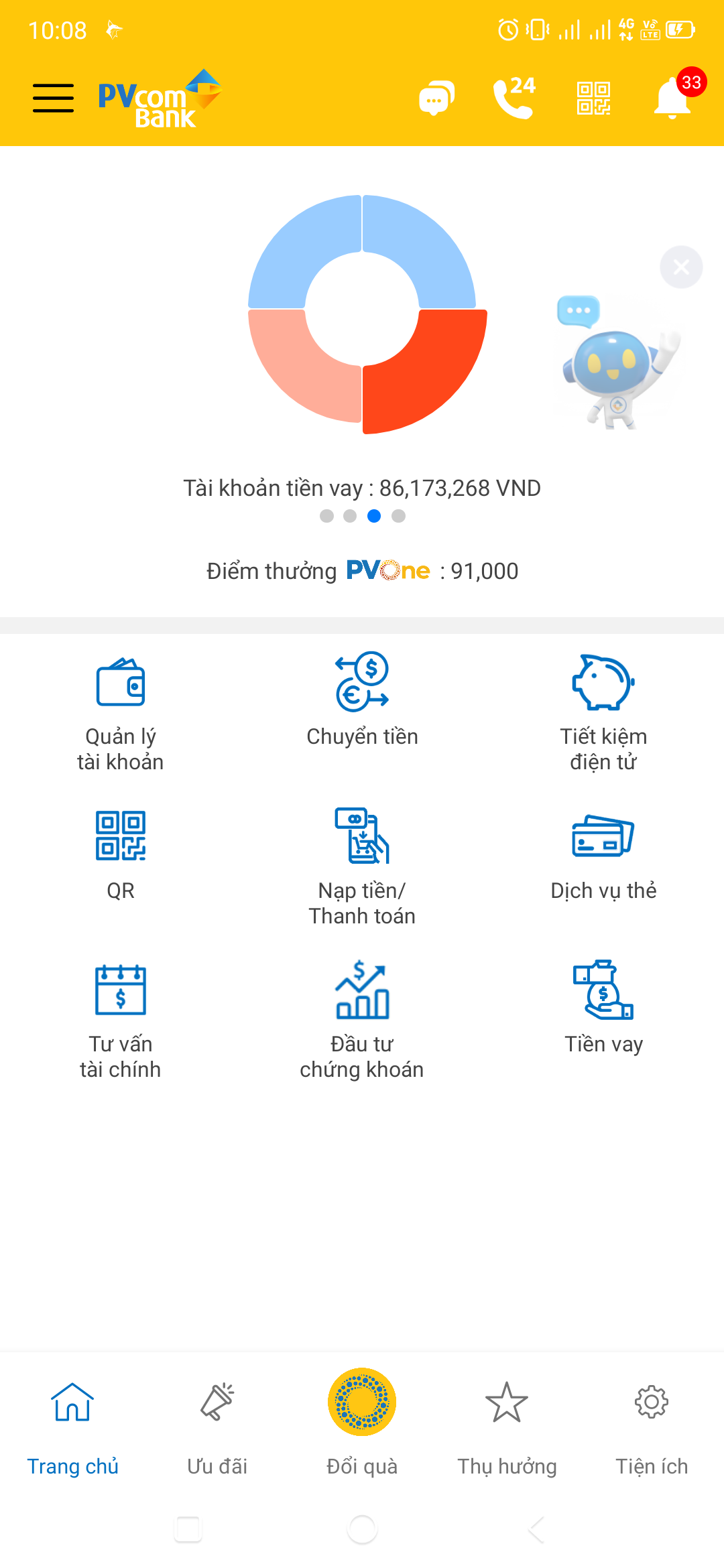
Task: Dismiss the robot mascot with the X
Action: coord(681,267)
